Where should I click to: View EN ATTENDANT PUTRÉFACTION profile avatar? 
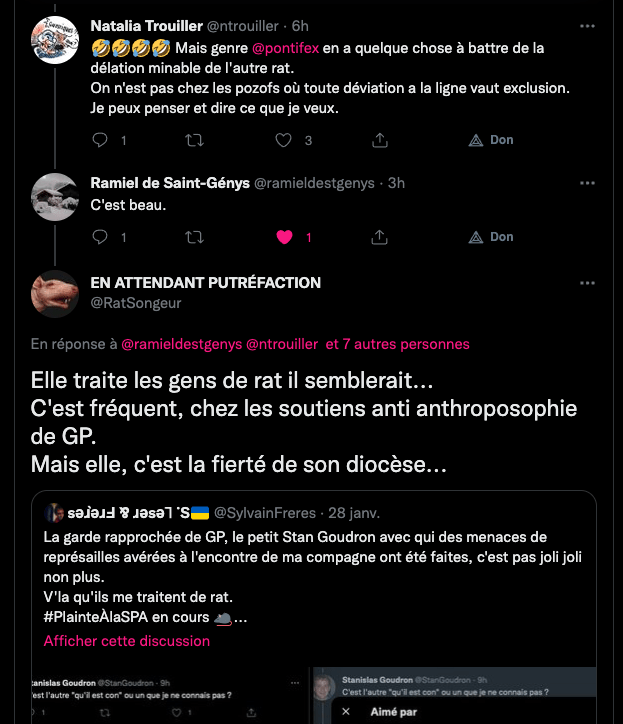click(54, 293)
